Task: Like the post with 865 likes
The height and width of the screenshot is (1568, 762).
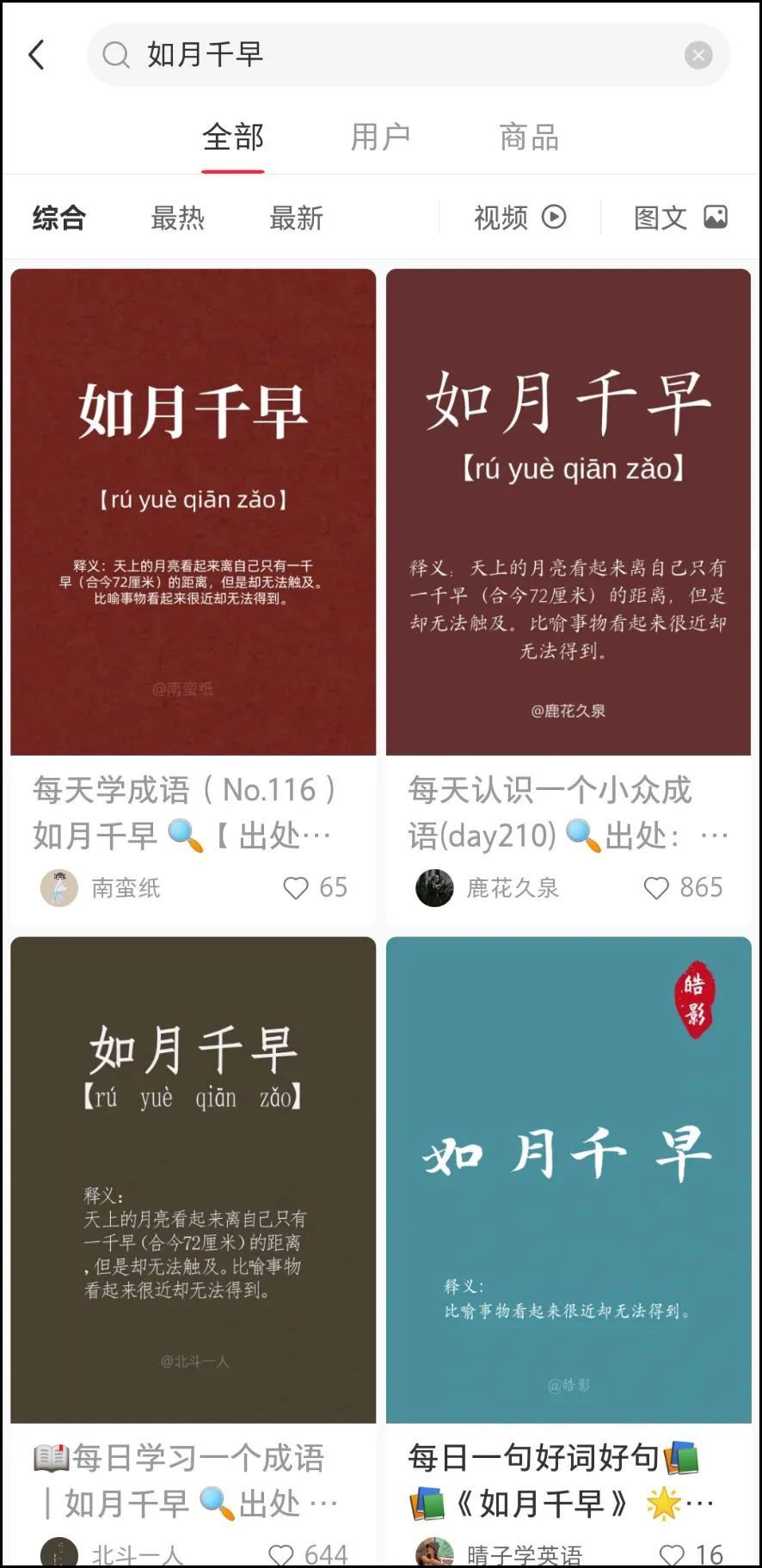Action: (658, 887)
